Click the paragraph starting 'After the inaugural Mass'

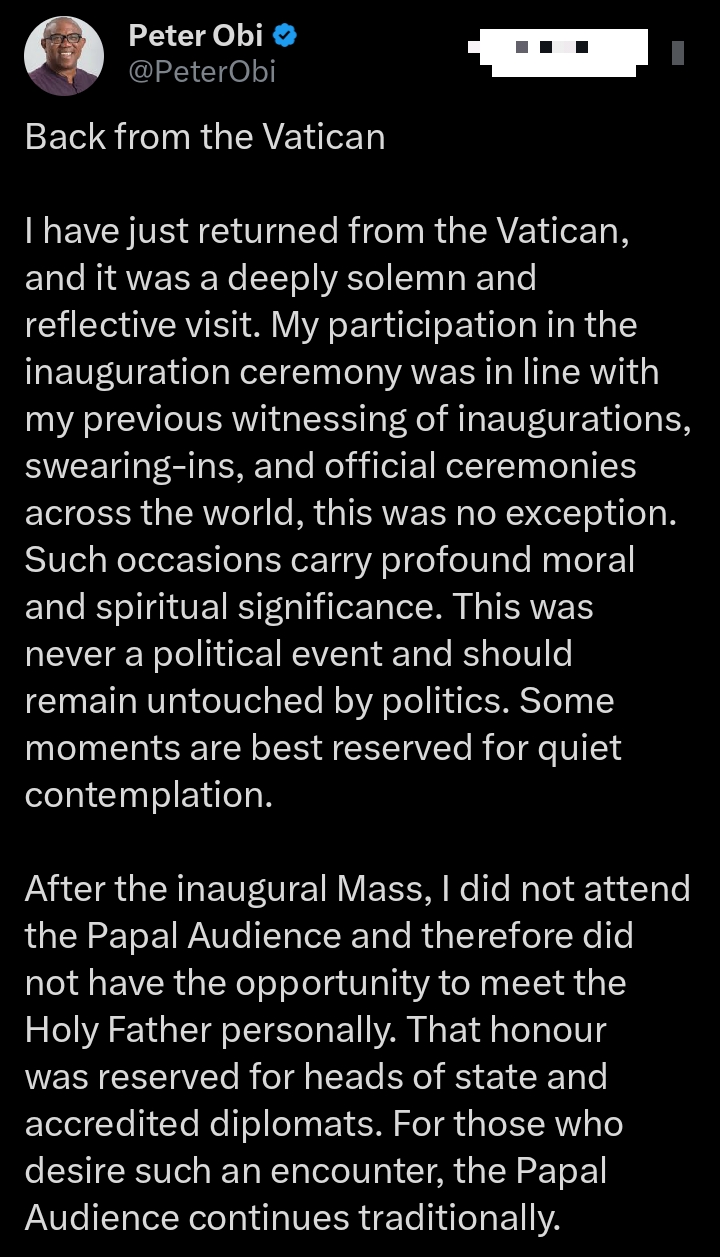(355, 888)
